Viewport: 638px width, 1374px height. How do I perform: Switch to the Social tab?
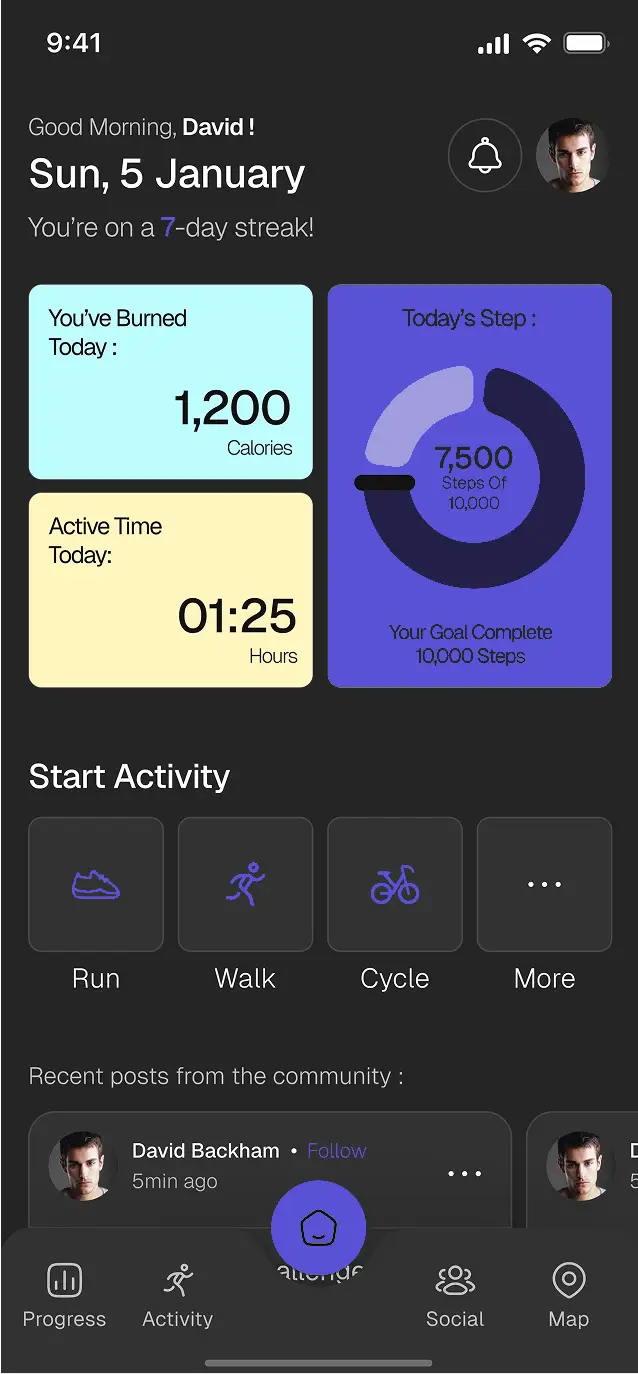click(455, 1294)
